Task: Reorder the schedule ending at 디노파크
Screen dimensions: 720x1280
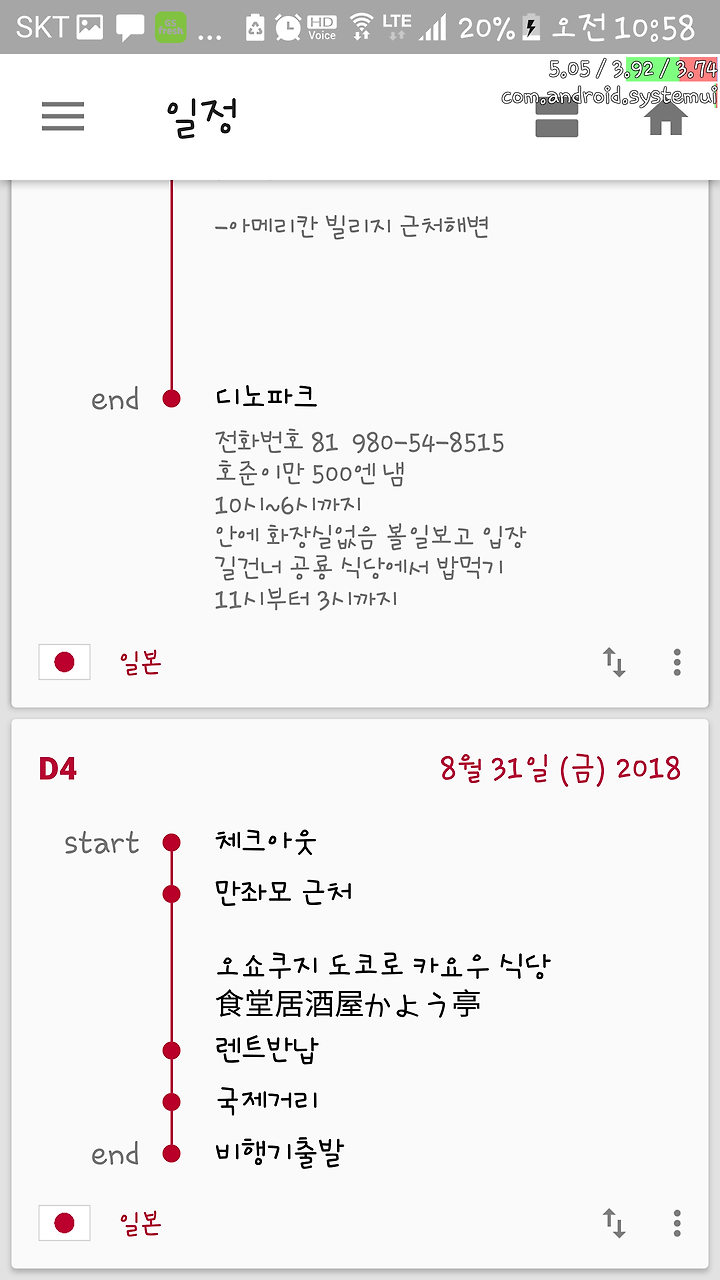Action: tap(614, 662)
